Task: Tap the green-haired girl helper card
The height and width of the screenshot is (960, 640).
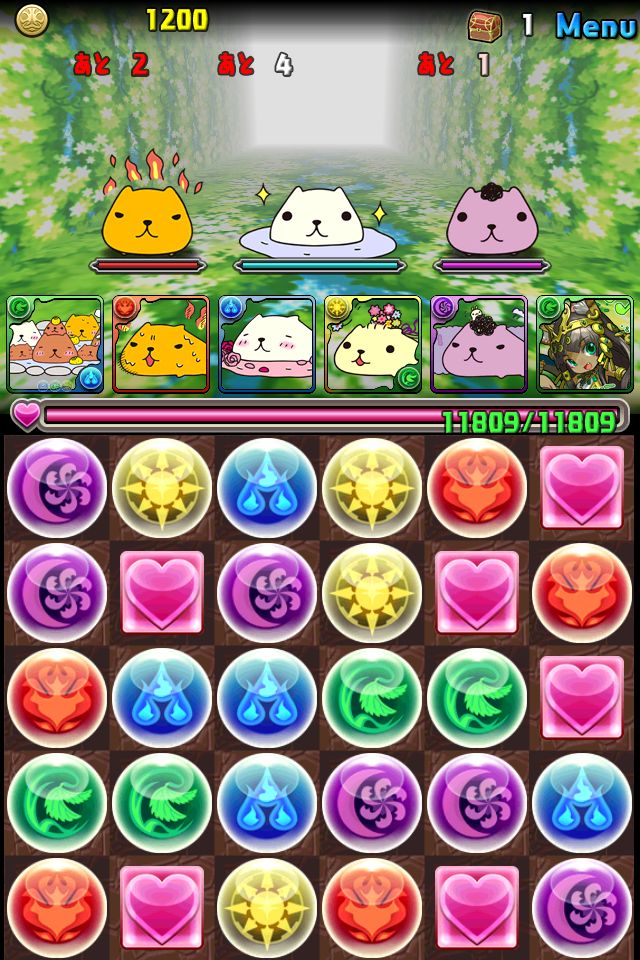Action: [584, 344]
